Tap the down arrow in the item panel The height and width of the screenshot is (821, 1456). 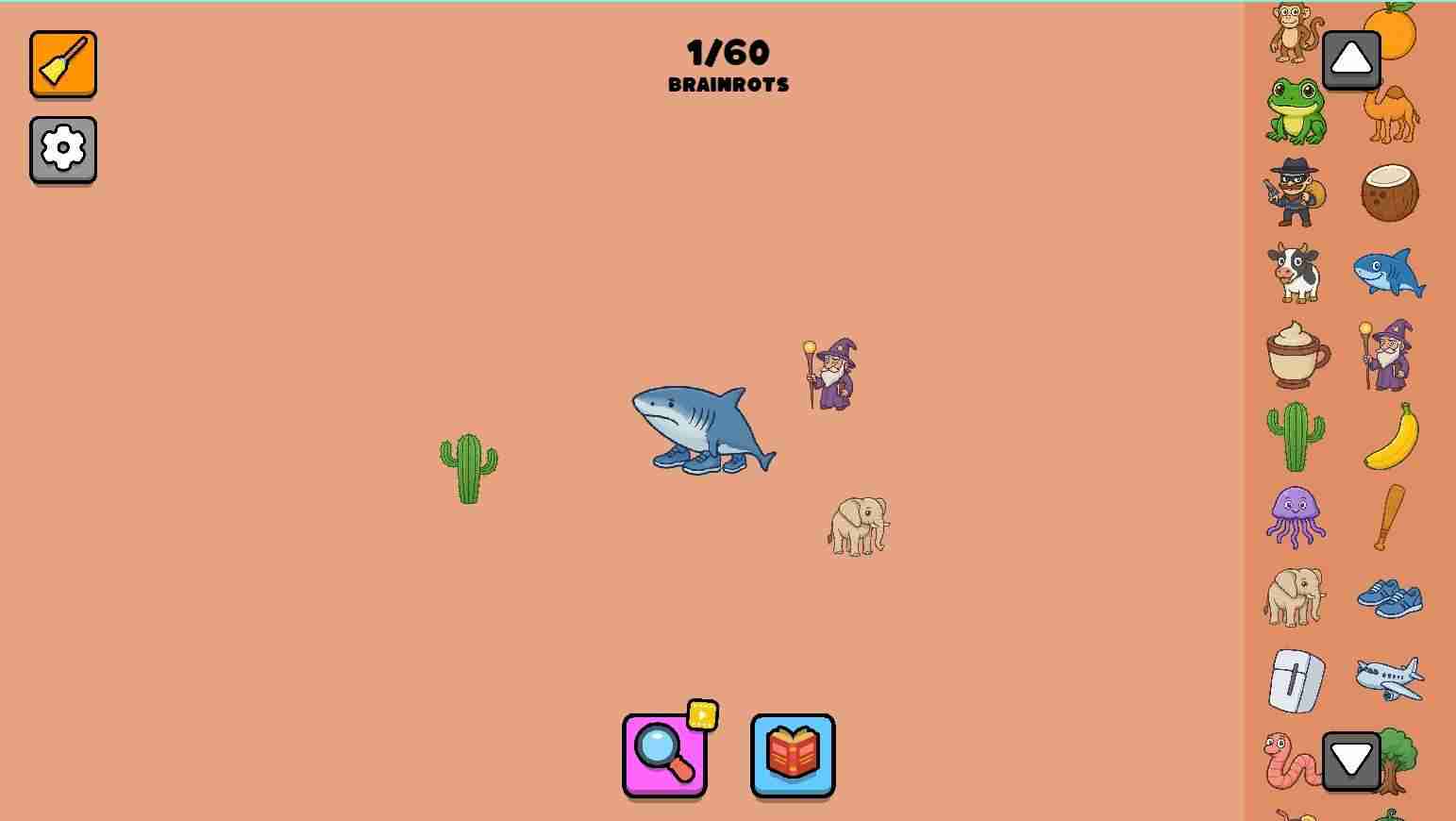coord(1351,761)
